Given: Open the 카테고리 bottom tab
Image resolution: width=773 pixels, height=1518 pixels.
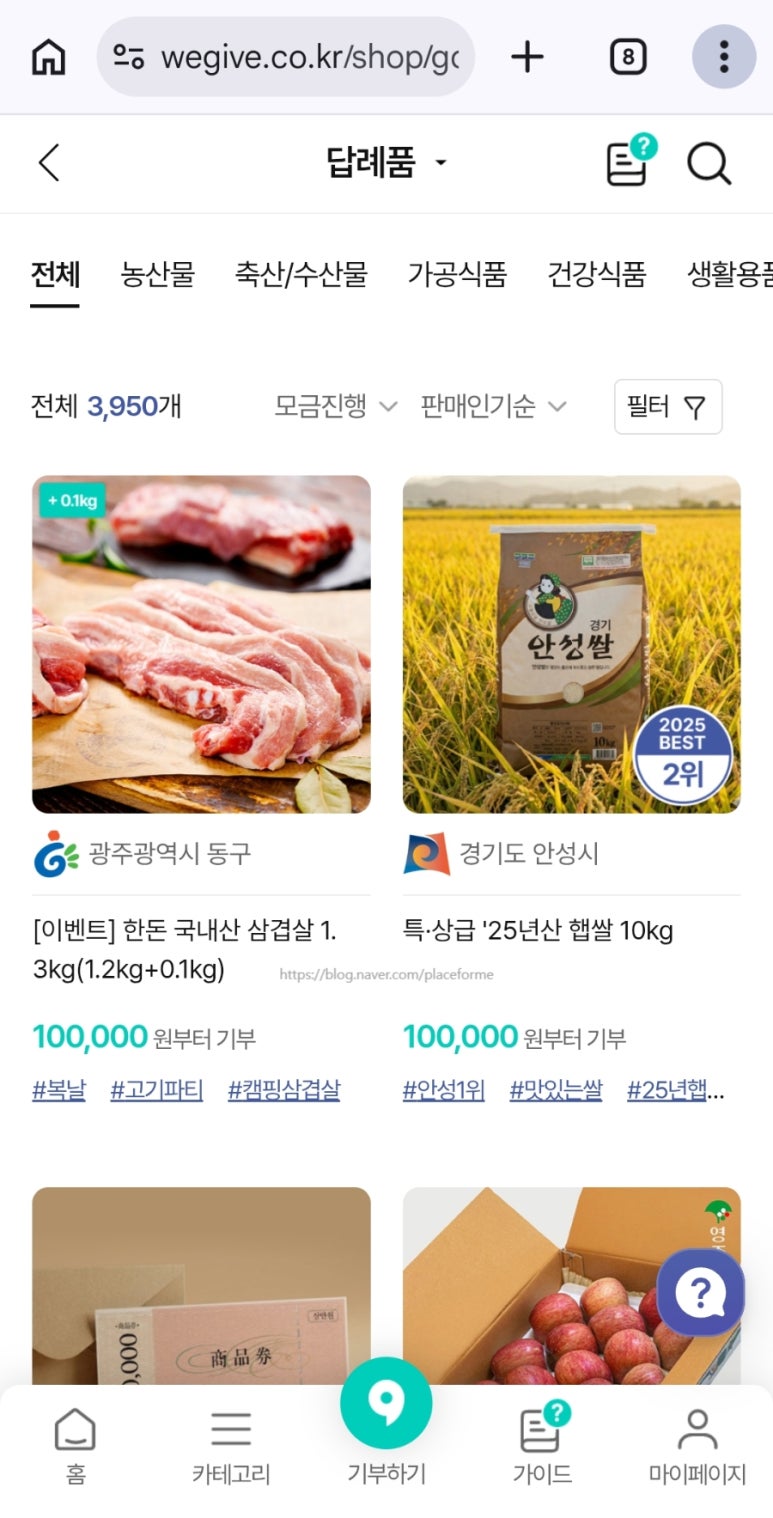Looking at the screenshot, I should pyautogui.click(x=231, y=1446).
